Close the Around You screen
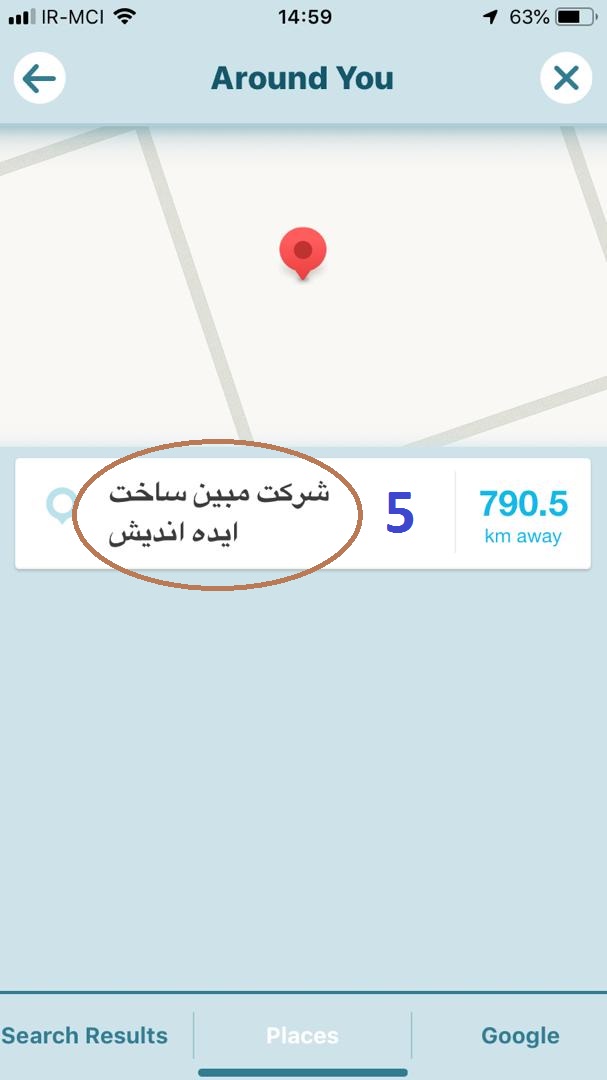 (x=566, y=78)
